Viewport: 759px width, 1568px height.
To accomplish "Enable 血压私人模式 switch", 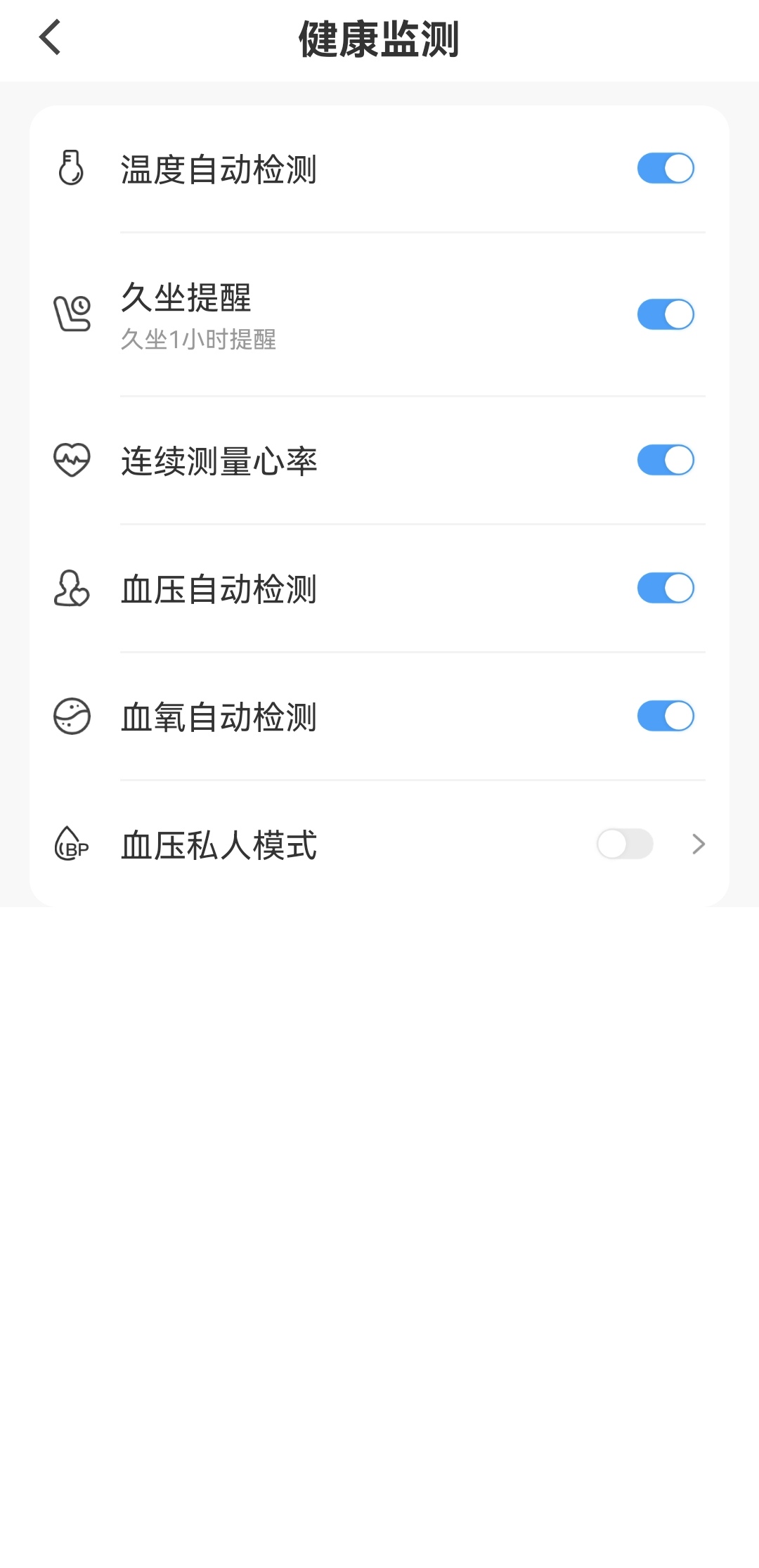I will (625, 844).
